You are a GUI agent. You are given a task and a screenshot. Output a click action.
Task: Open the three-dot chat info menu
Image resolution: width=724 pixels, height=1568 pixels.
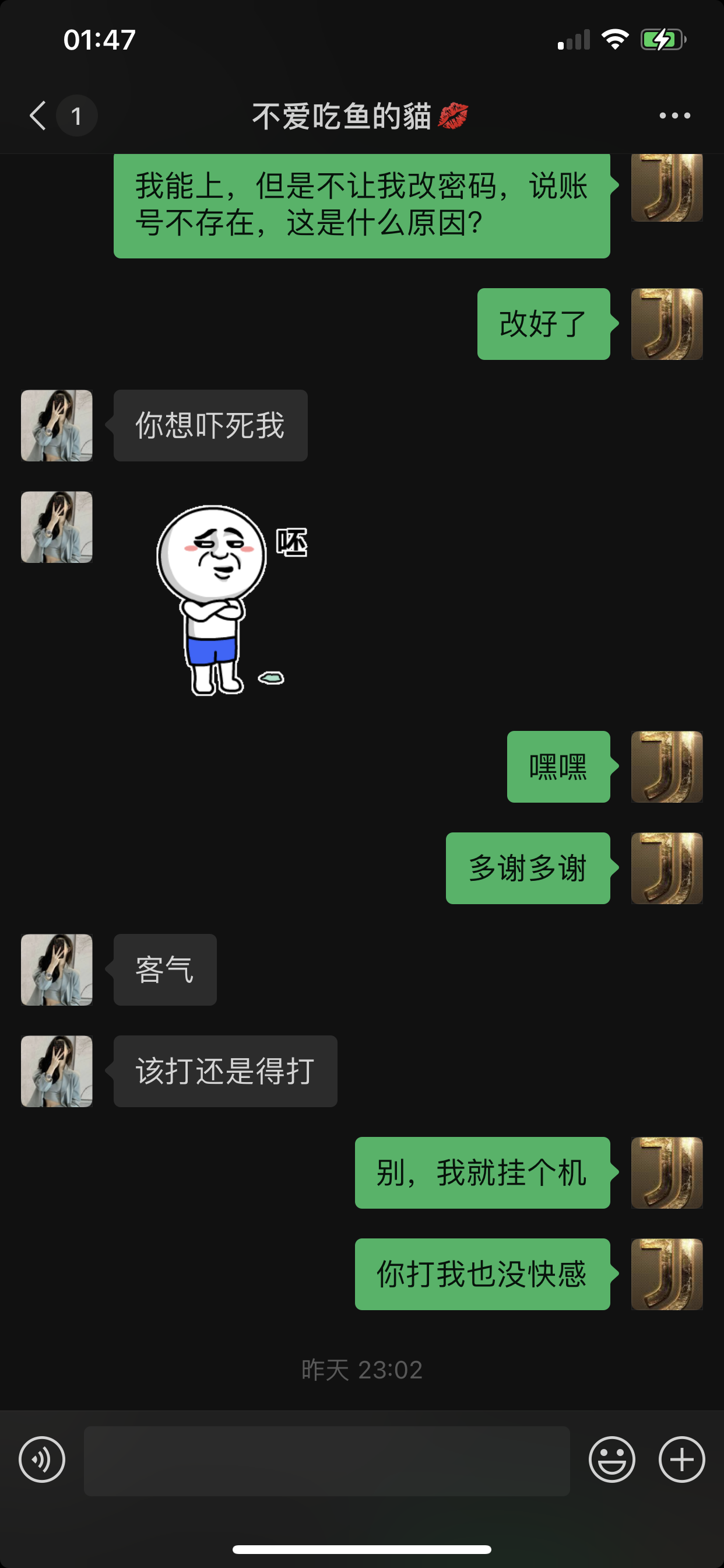pyautogui.click(x=674, y=116)
